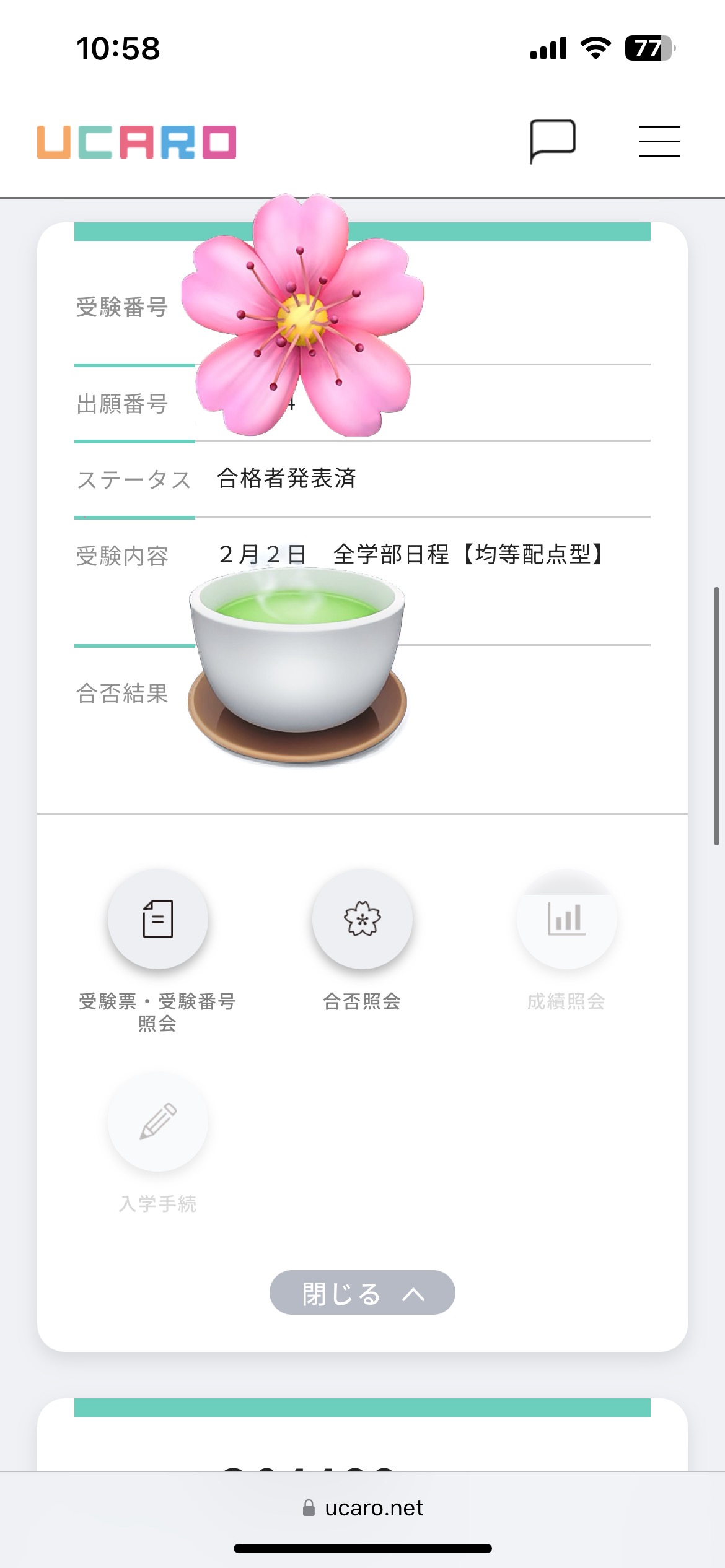The image size is (725, 1568).
Task: Open 入学手続 enrollment procedure
Action: (x=158, y=1122)
